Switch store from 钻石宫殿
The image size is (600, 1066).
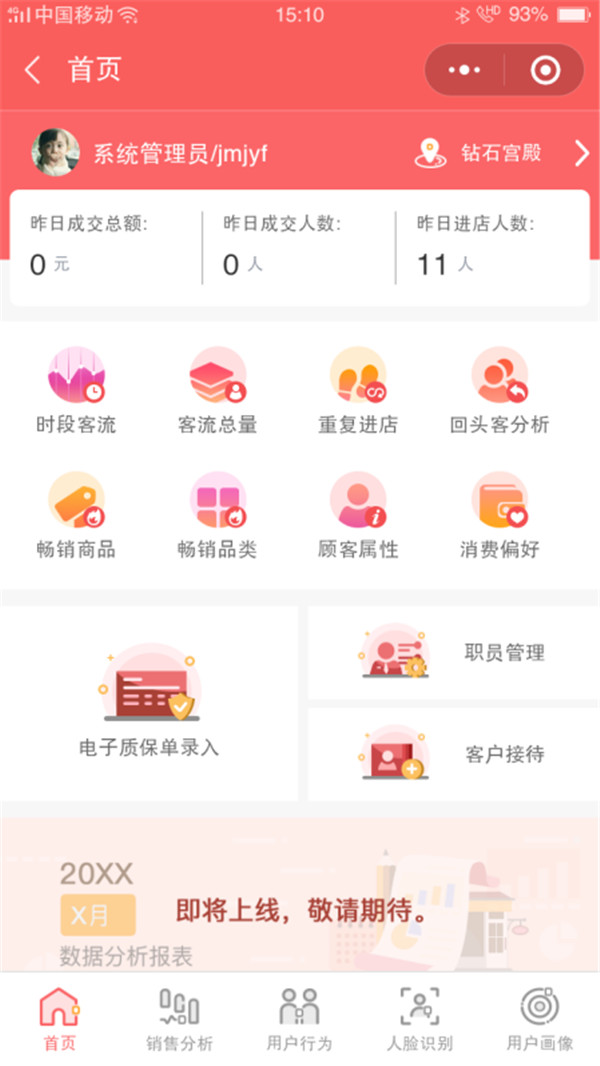pyautogui.click(x=500, y=153)
